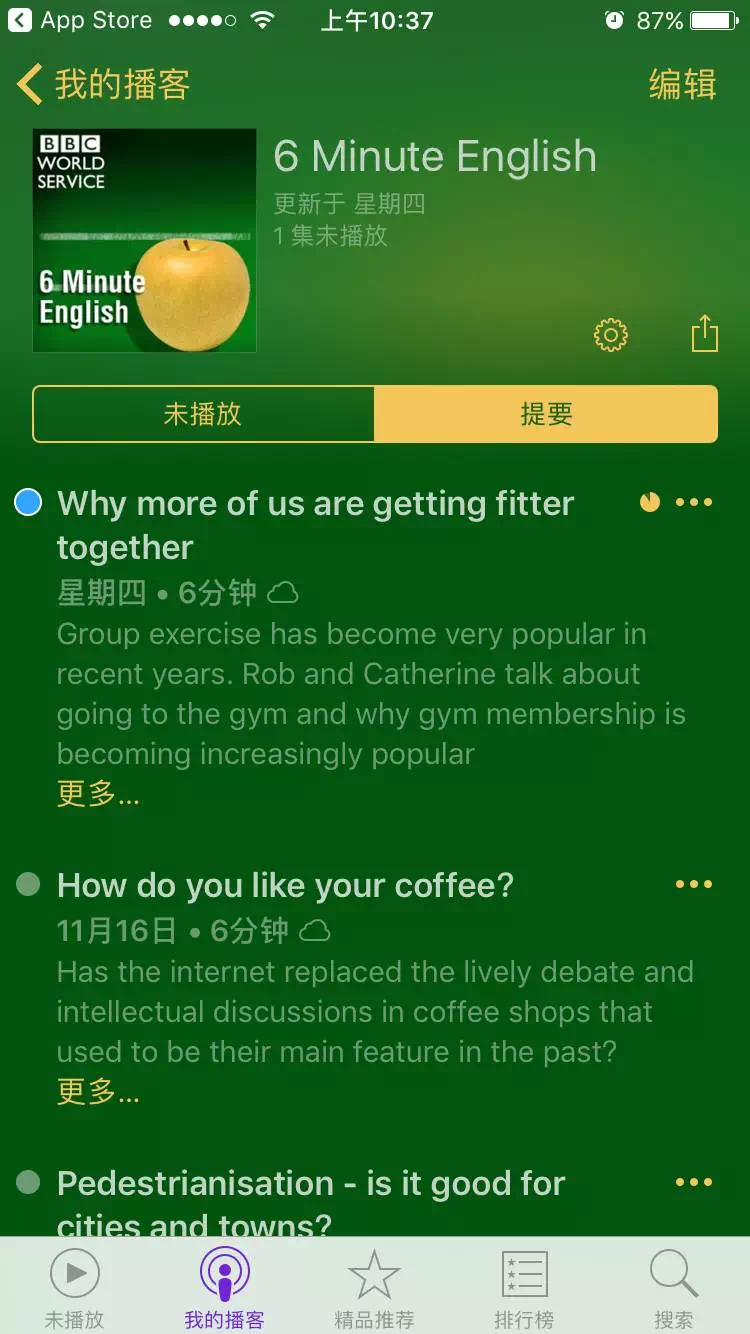The width and height of the screenshot is (750, 1334).
Task: Select the 提要 segment
Action: pyautogui.click(x=546, y=414)
